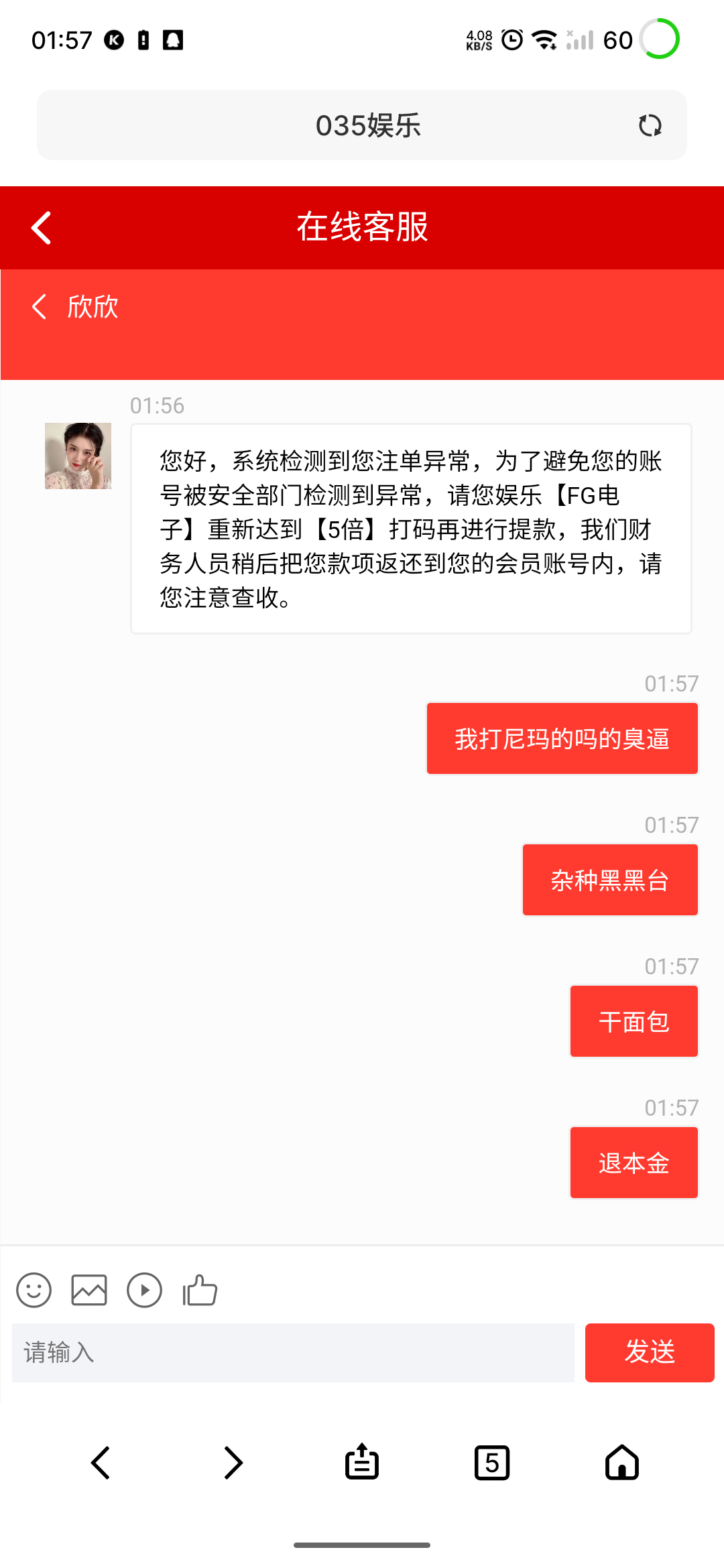Open the 035娱乐 address bar
The image size is (724, 1568).
tap(367, 125)
